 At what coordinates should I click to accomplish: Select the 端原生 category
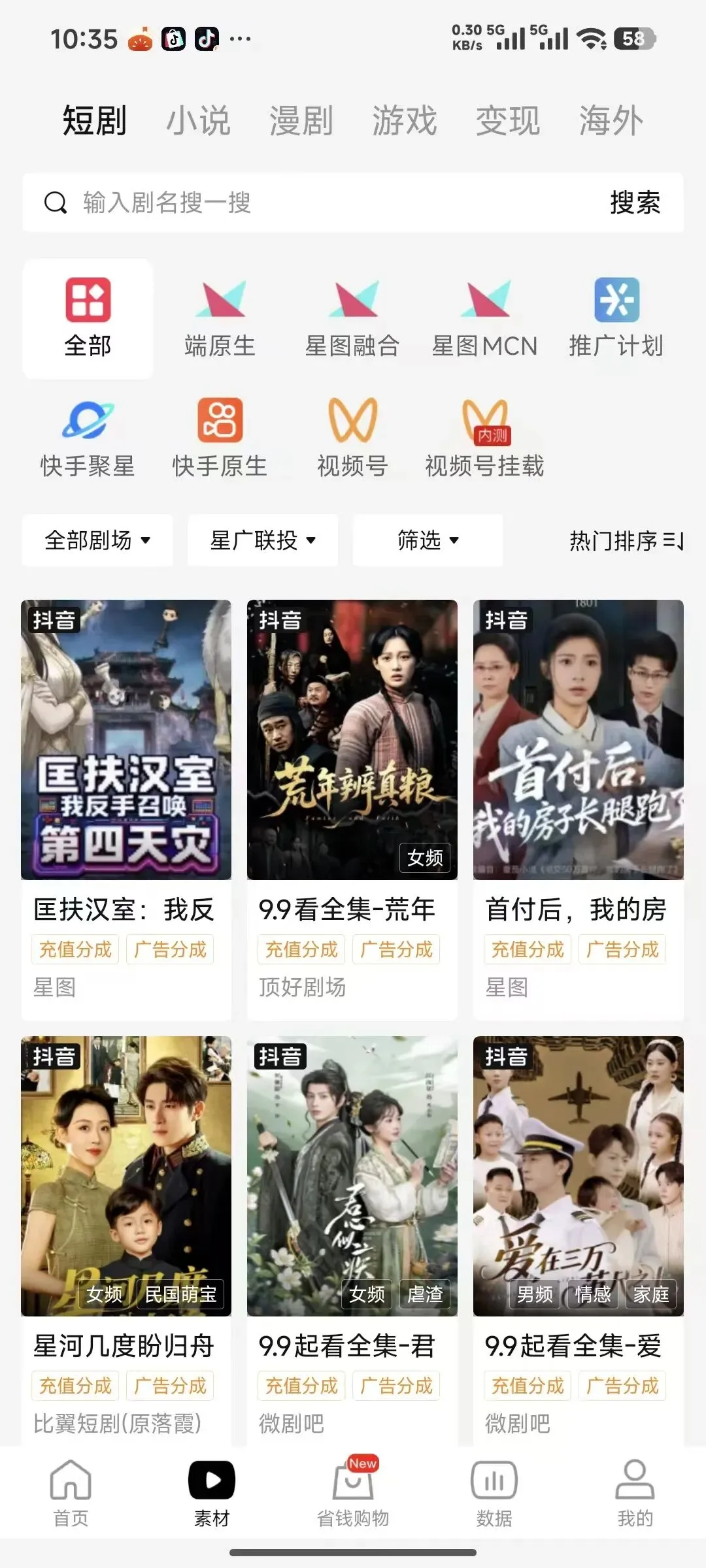click(220, 318)
